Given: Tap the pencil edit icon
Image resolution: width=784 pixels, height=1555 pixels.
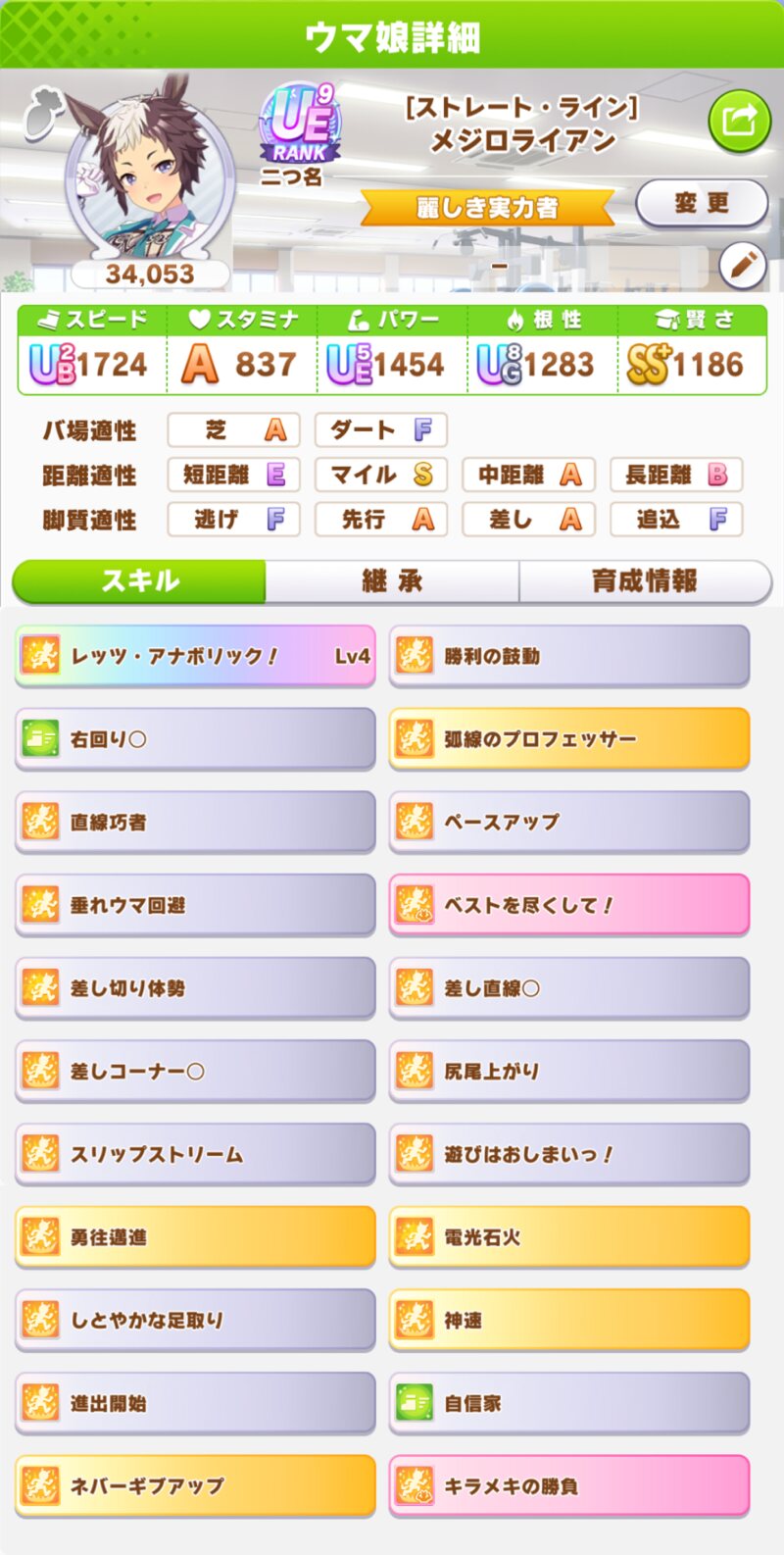Looking at the screenshot, I should (x=742, y=265).
